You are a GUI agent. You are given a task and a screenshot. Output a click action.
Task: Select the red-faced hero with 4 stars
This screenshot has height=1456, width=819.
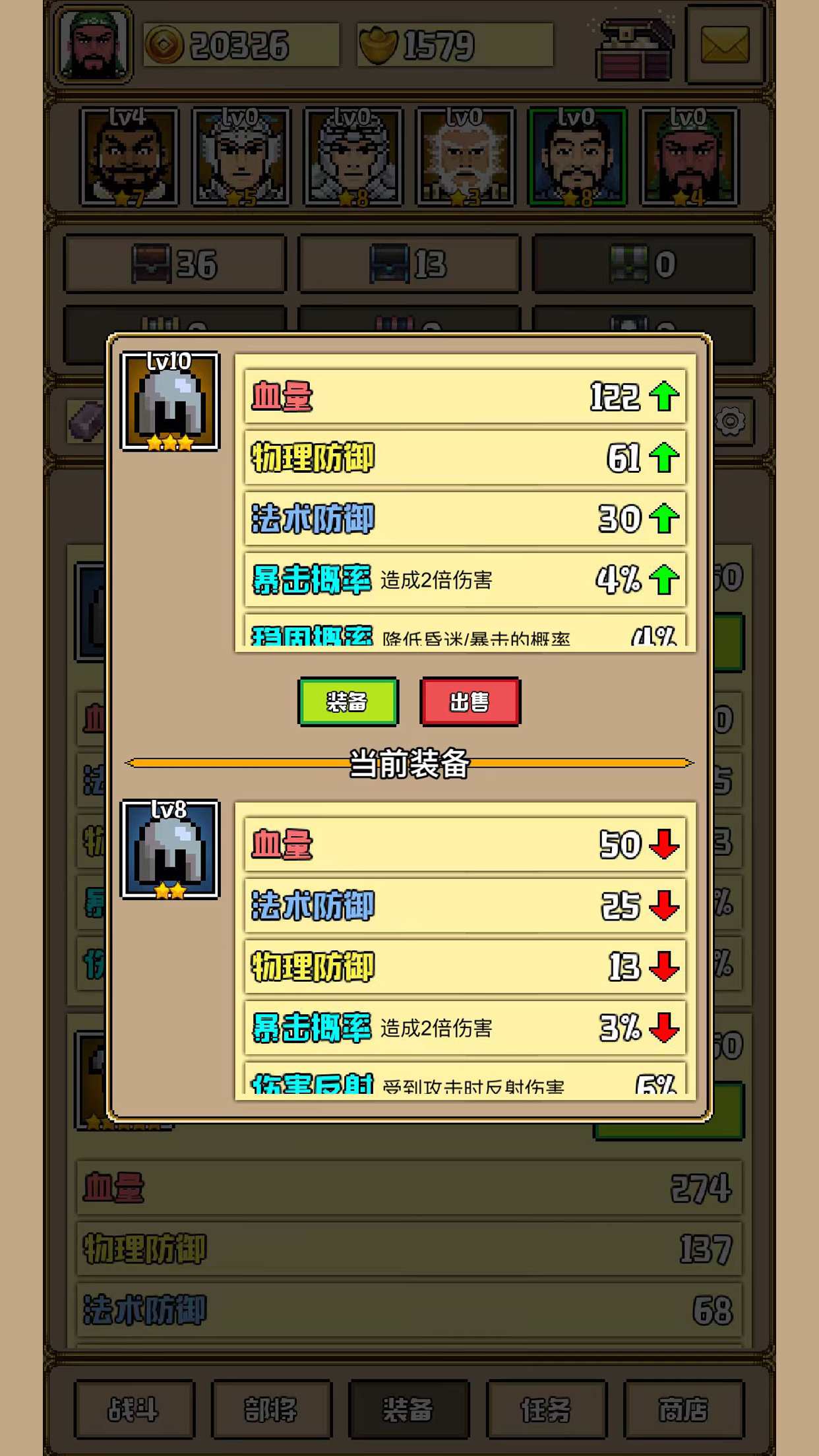coord(690,157)
